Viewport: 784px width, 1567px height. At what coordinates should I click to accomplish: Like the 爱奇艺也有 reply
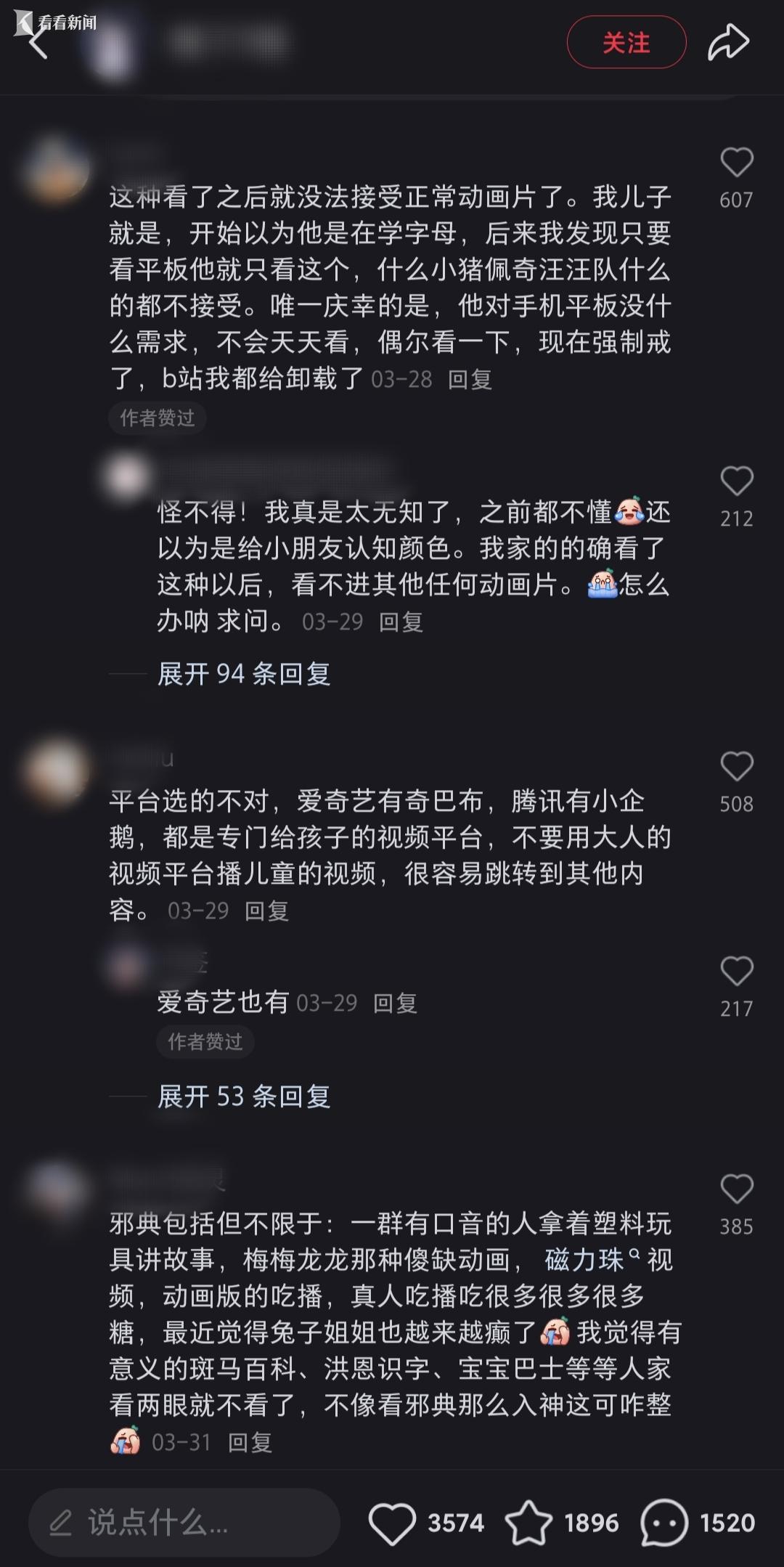coord(736,972)
